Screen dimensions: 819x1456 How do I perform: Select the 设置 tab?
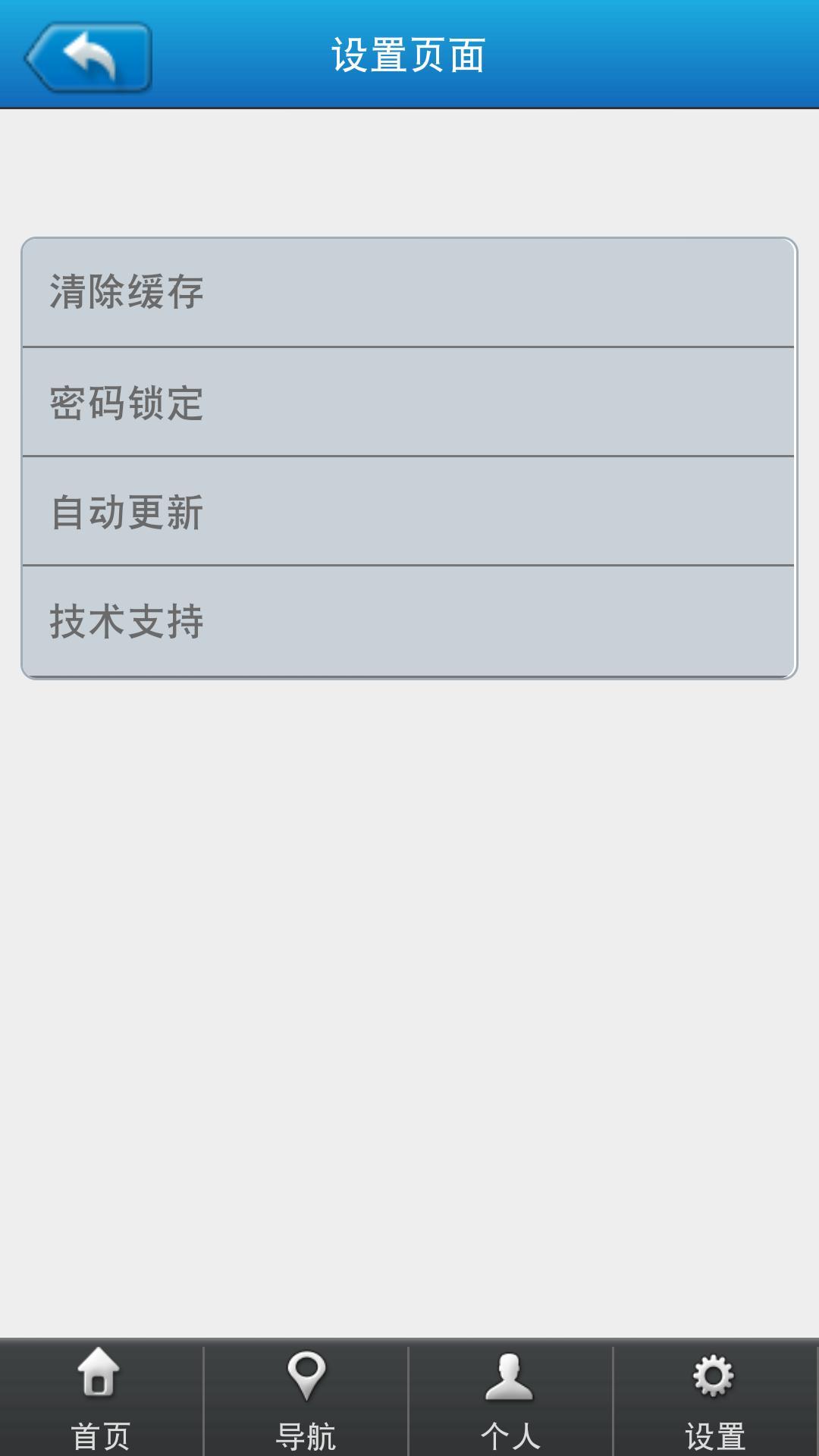click(x=715, y=1398)
